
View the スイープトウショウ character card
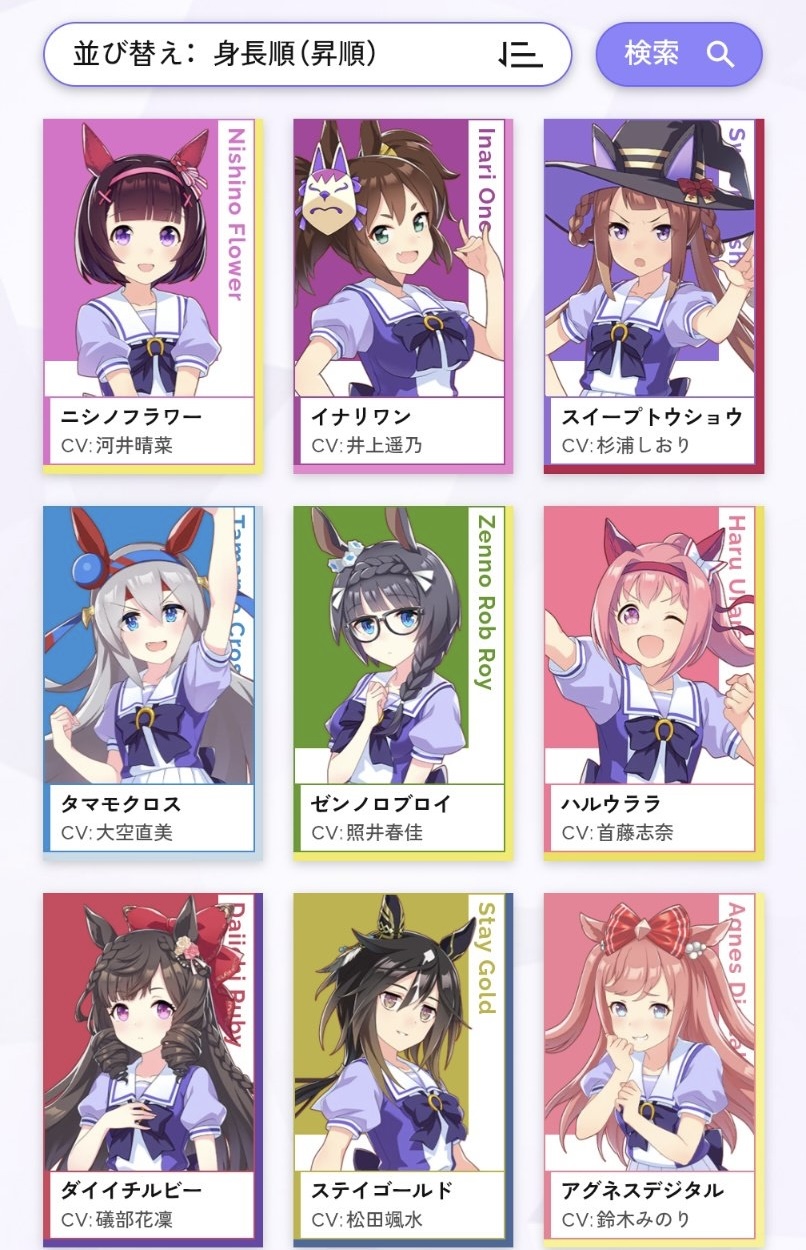pos(652,295)
